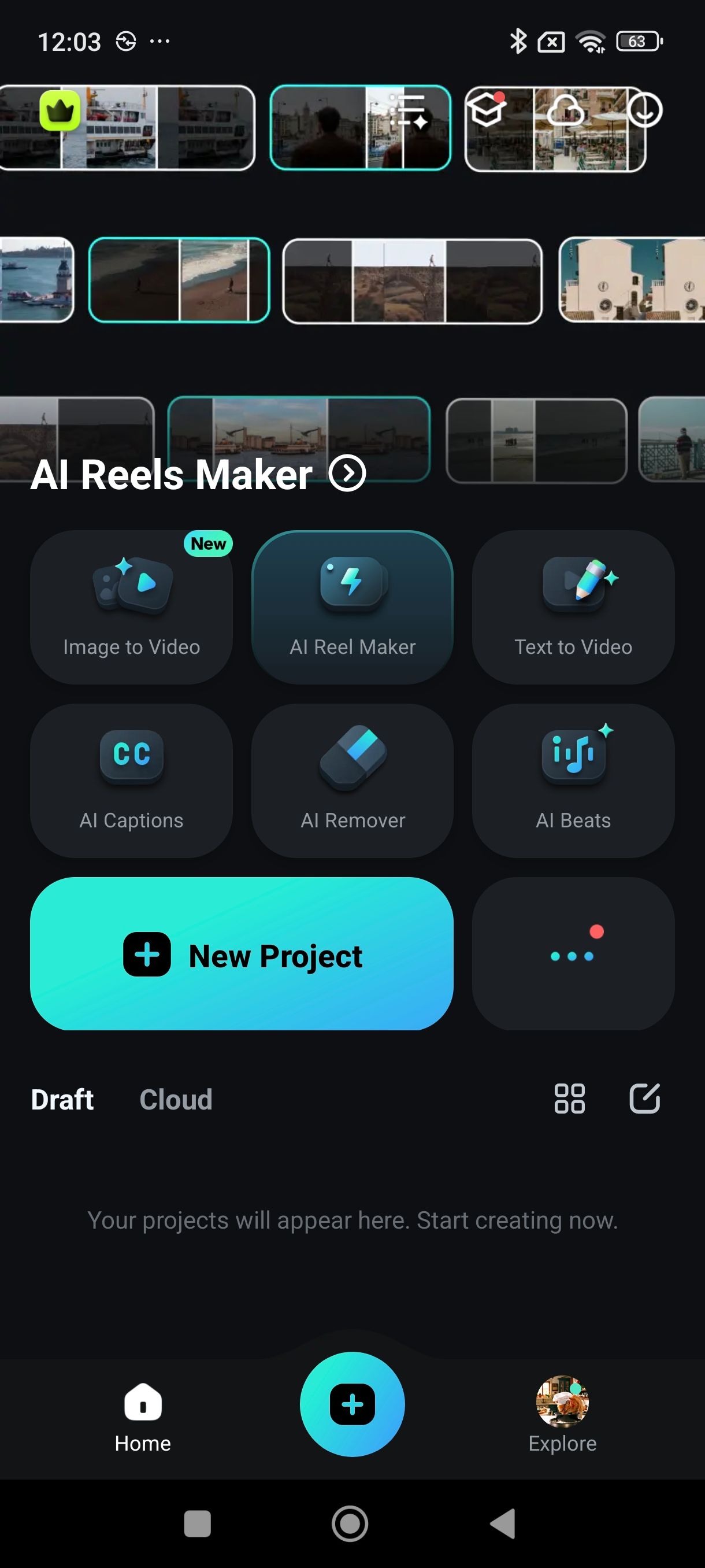Start a New Project
This screenshot has width=705, height=1568.
coord(242,954)
